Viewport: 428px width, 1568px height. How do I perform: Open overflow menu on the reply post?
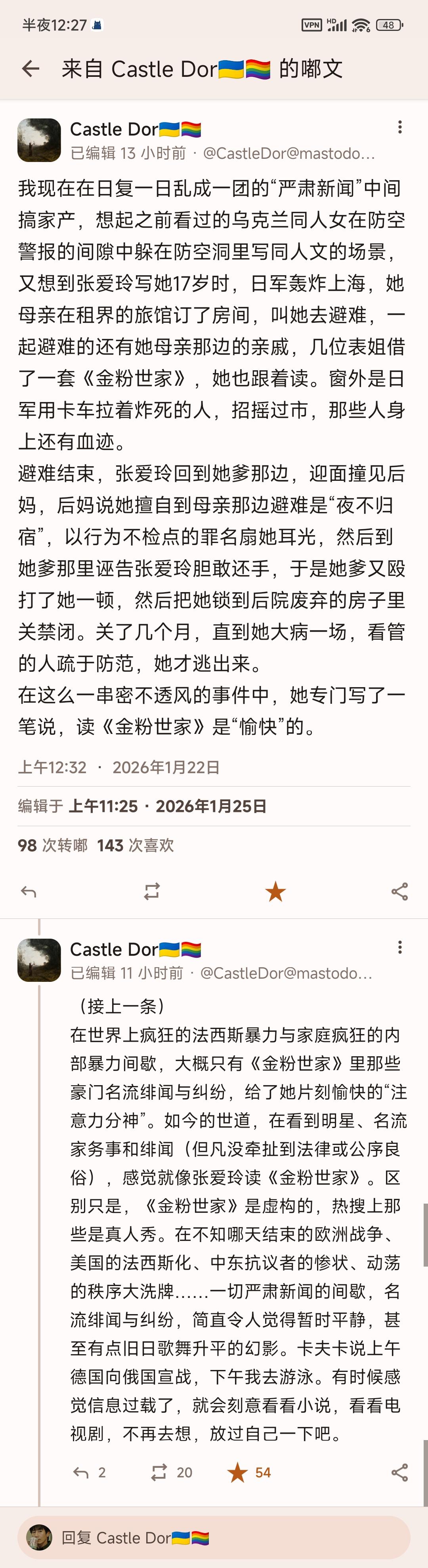coord(399,947)
